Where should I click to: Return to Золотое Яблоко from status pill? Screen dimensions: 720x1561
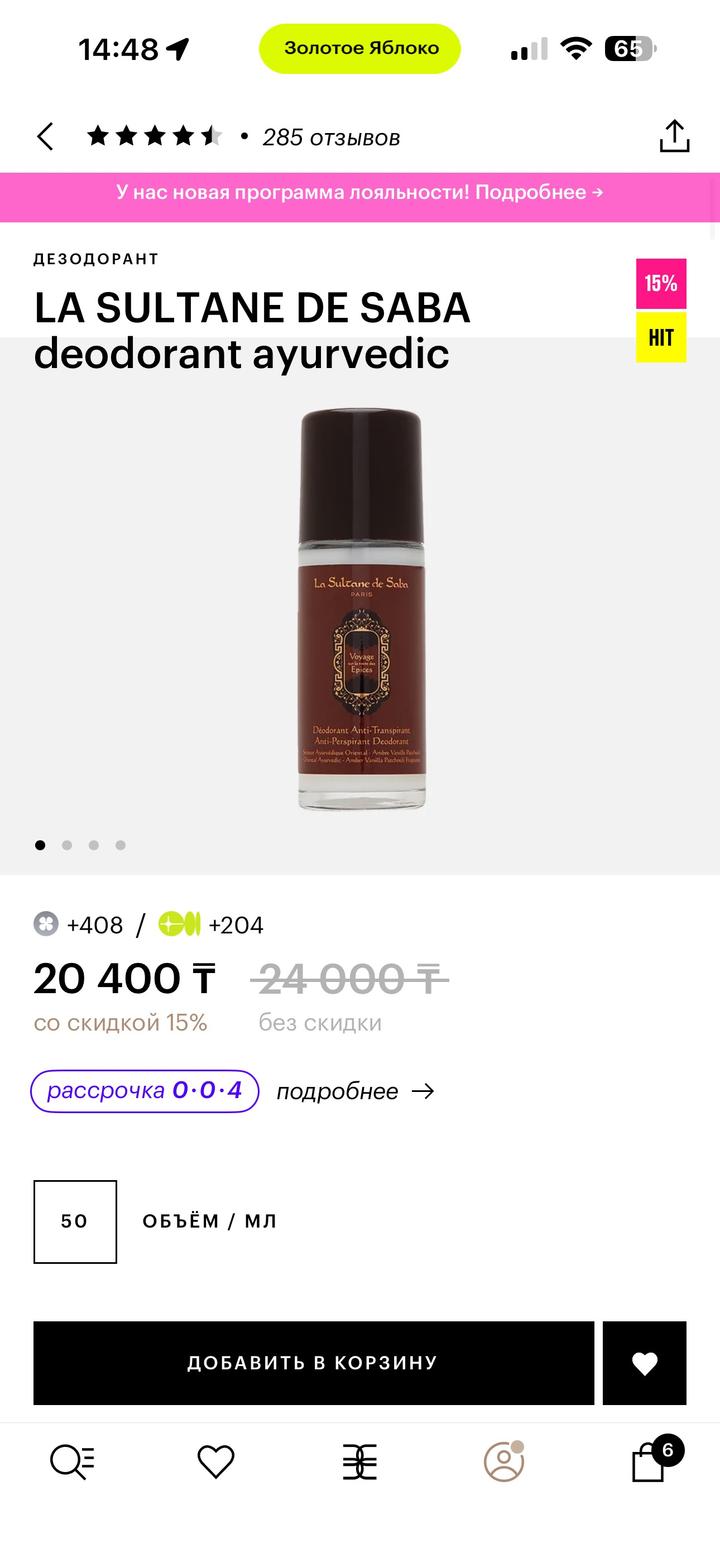(x=360, y=48)
